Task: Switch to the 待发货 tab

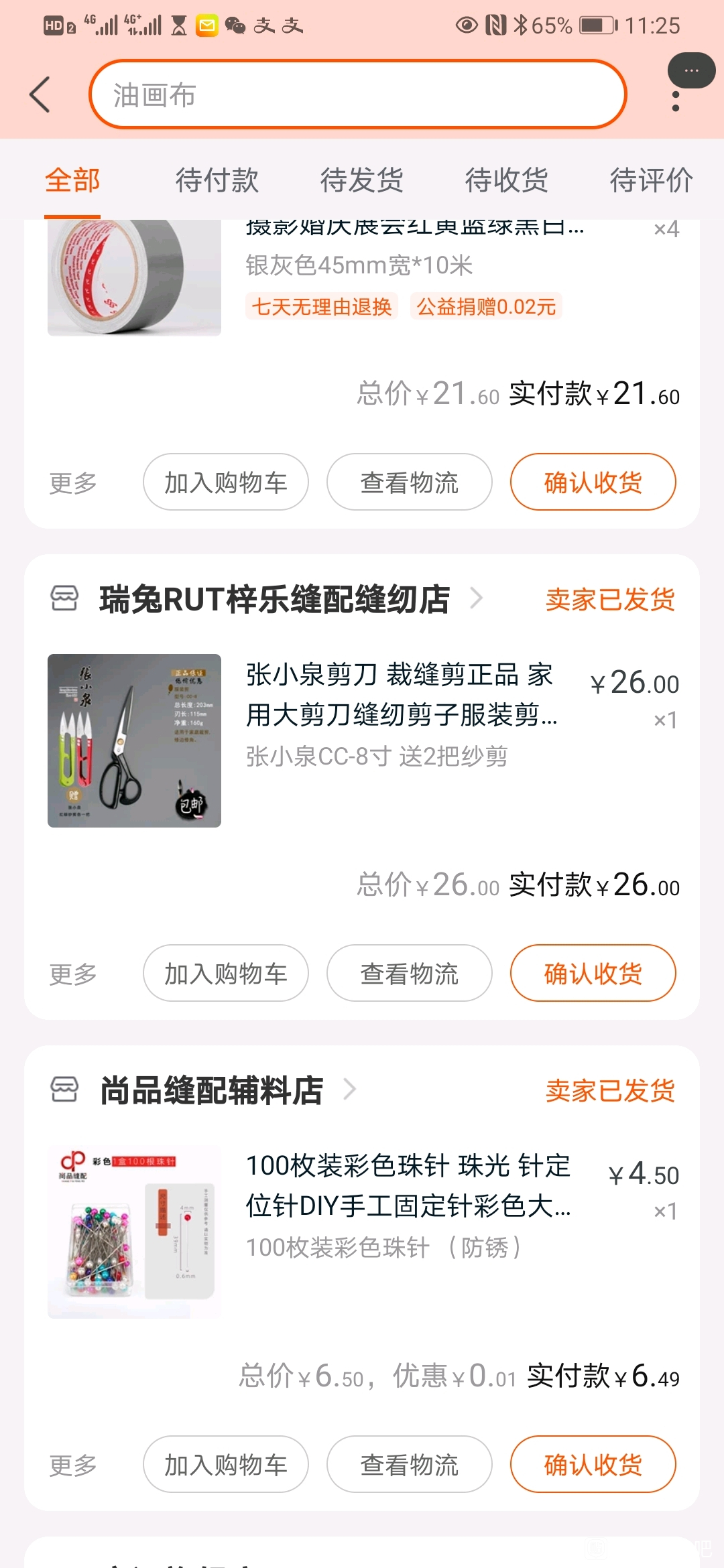Action: pos(361,180)
